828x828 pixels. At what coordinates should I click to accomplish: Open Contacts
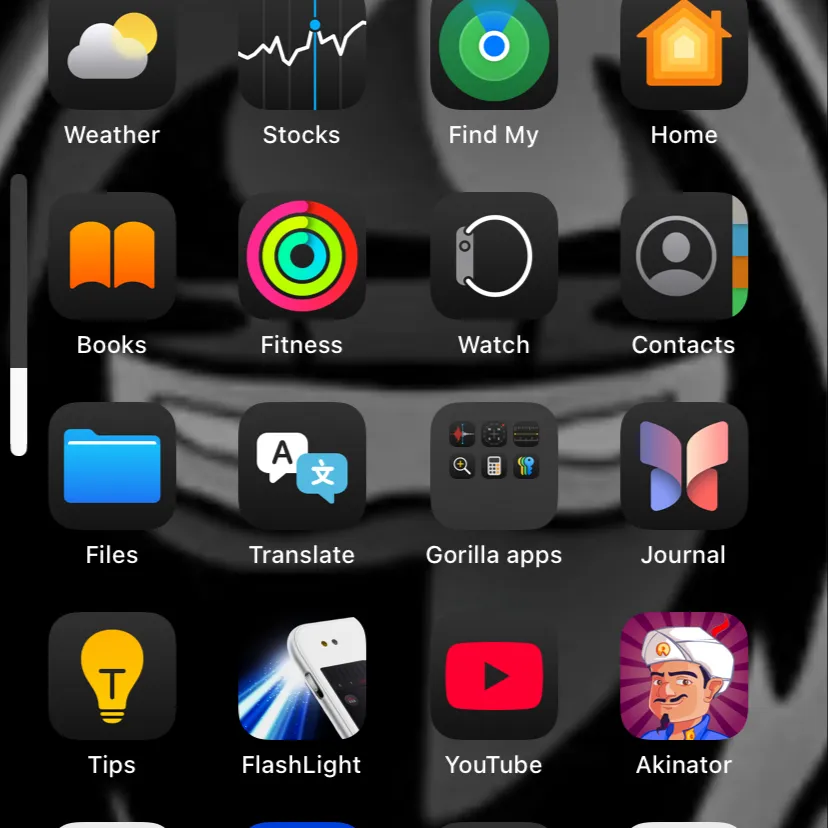[x=684, y=256]
